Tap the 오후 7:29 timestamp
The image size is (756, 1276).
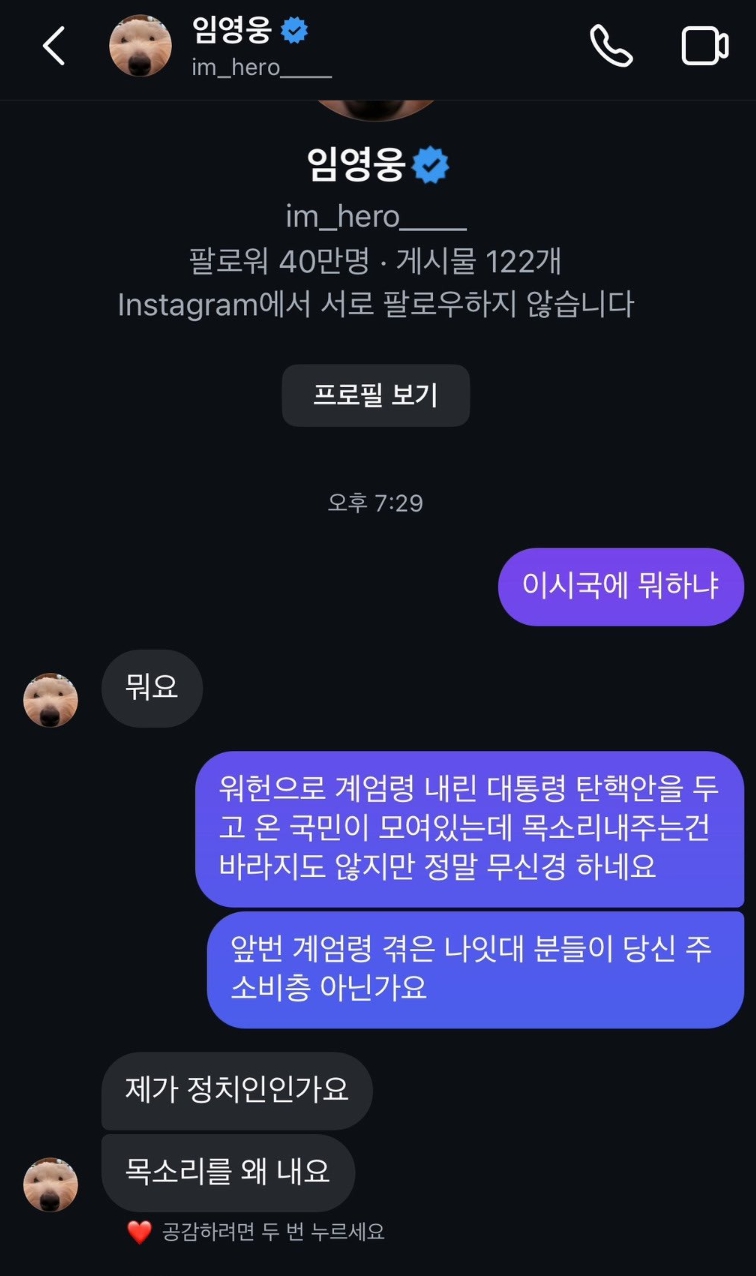[x=376, y=503]
